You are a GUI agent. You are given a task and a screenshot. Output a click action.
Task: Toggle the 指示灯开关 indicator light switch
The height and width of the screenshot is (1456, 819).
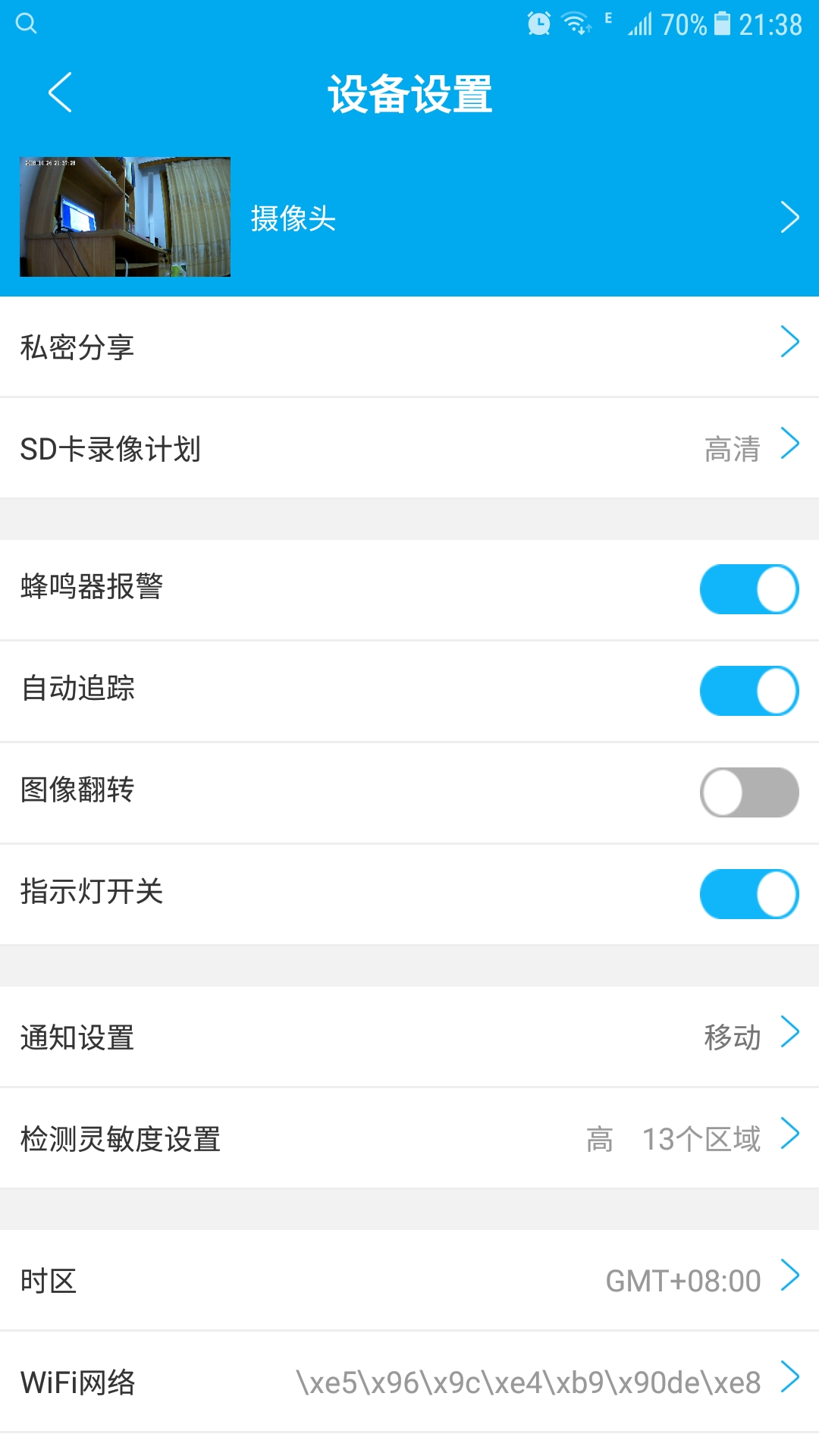click(748, 892)
